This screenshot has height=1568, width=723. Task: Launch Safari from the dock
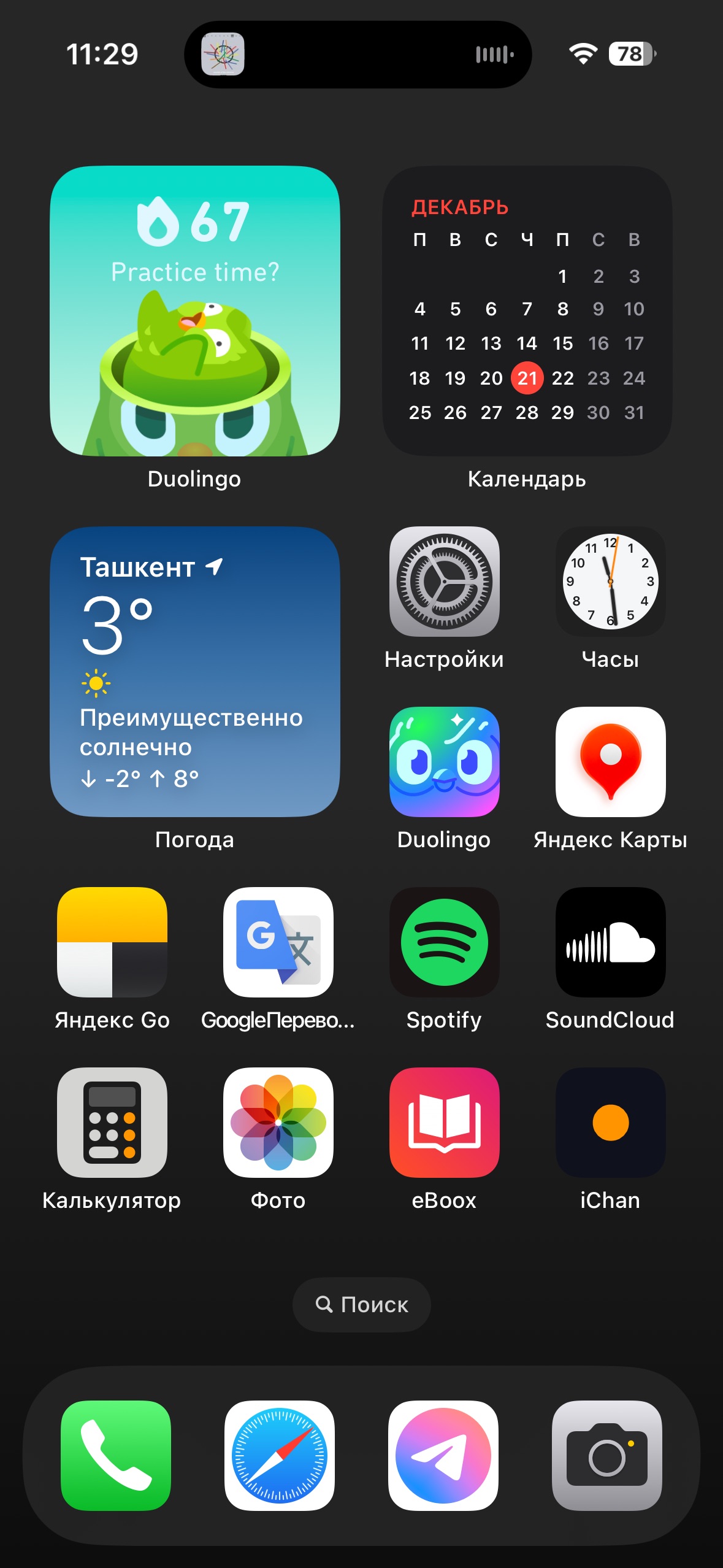tap(280, 1455)
